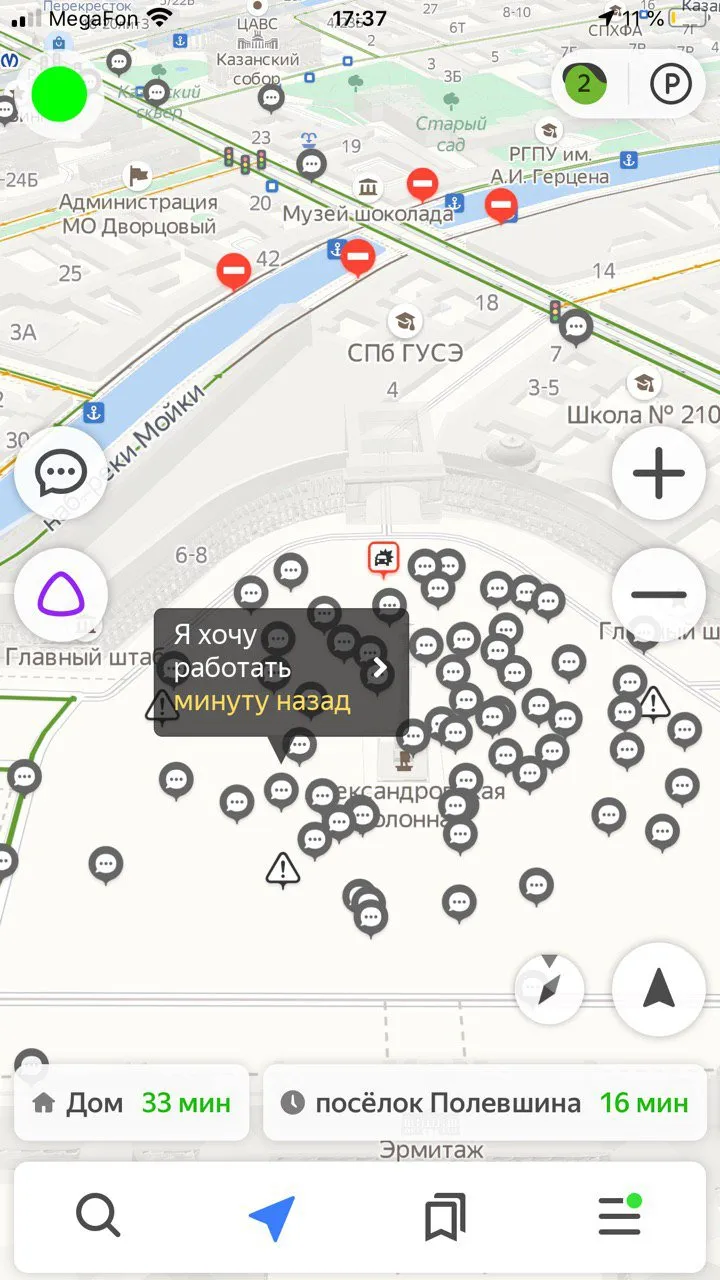This screenshot has width=720, height=1280.
Task: Open the traffic level 2 indicator
Action: [584, 84]
